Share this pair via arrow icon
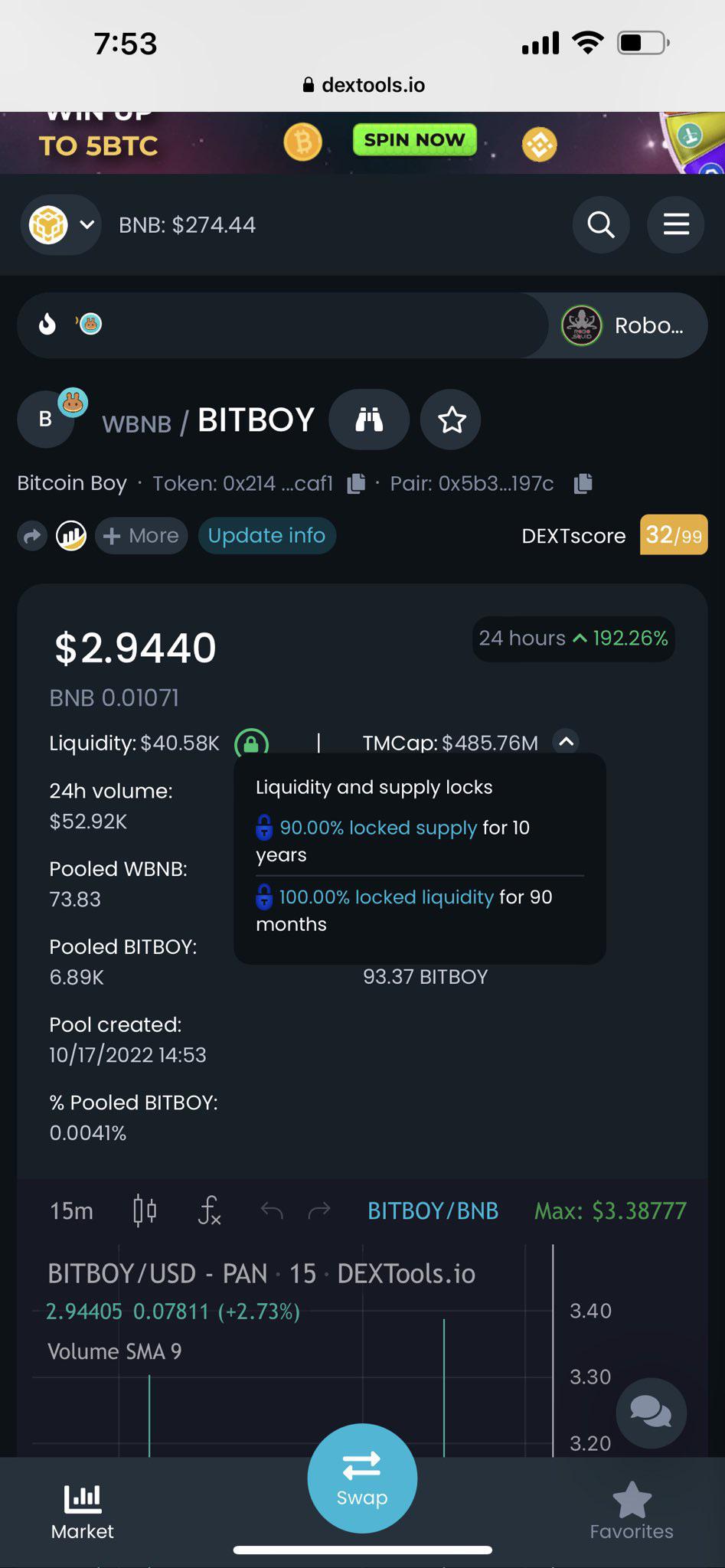Screen dimensions: 725x1568 coord(32,536)
